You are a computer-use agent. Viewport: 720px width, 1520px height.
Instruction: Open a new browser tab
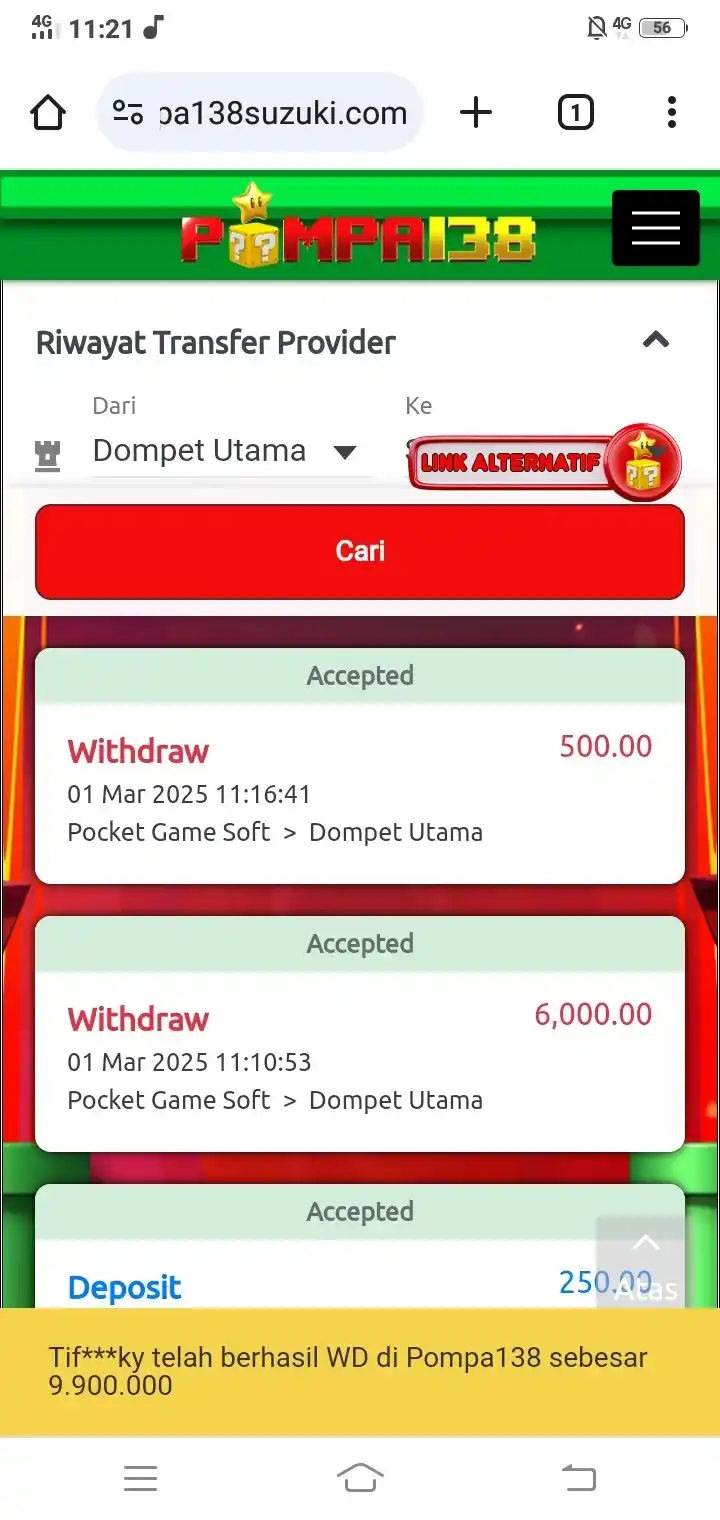coord(476,113)
